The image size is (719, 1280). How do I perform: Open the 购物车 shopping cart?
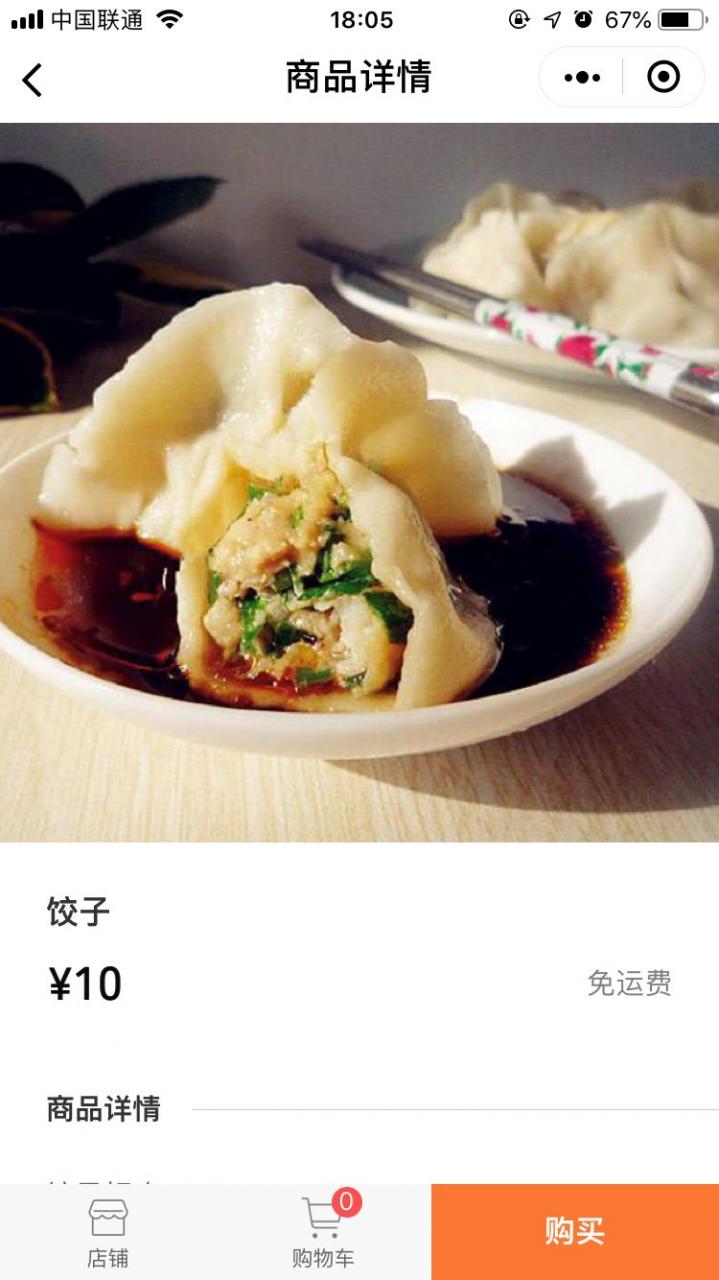[323, 1232]
